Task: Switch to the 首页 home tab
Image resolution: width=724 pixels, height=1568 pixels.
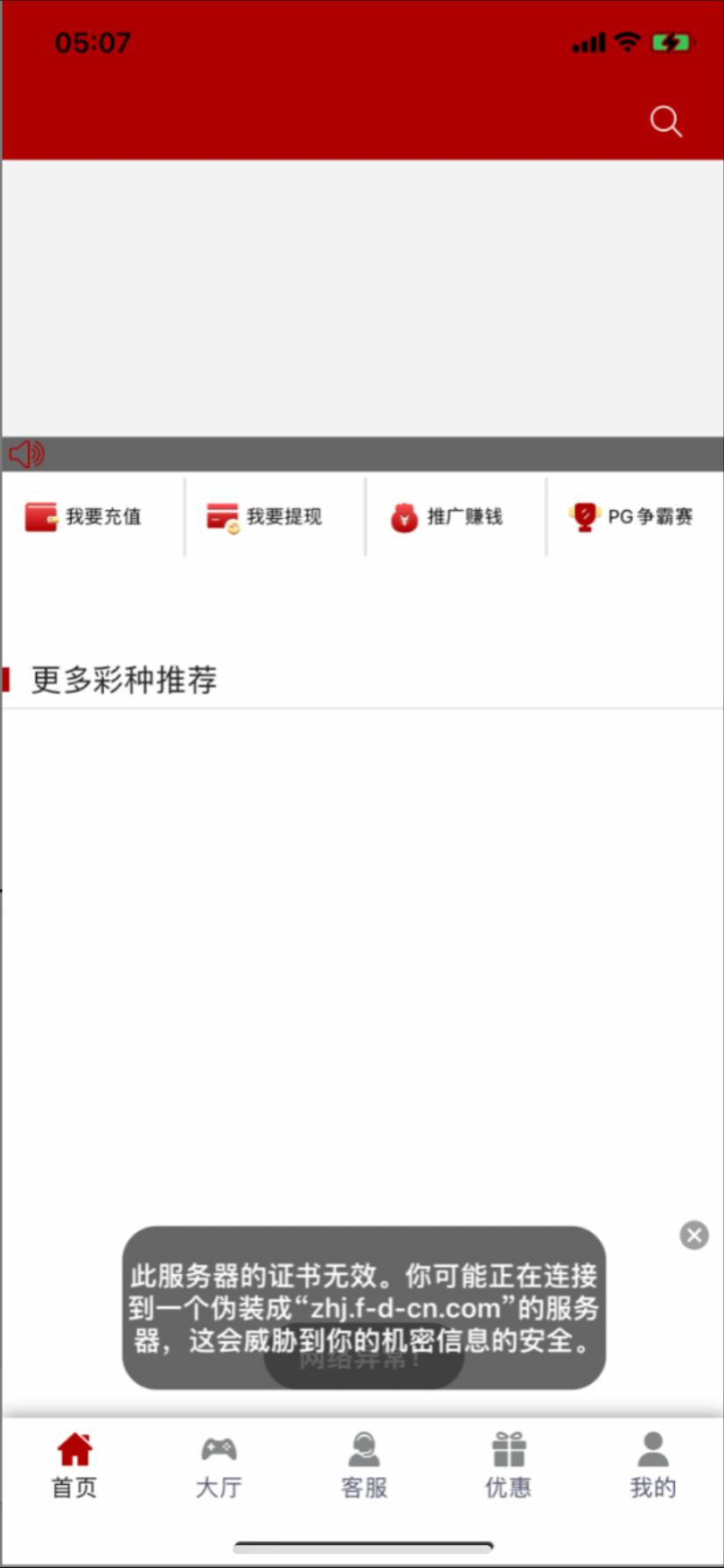Action: pos(73,1459)
